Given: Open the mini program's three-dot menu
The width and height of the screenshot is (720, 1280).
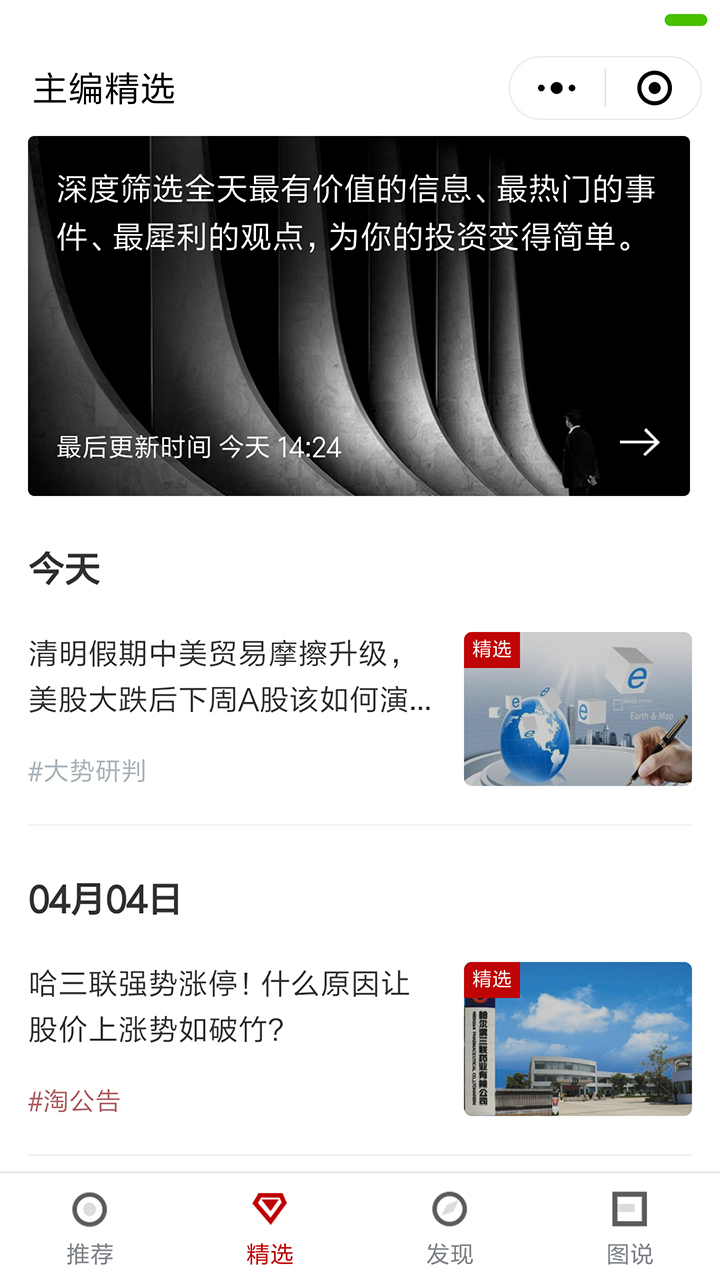Looking at the screenshot, I should click(x=557, y=88).
